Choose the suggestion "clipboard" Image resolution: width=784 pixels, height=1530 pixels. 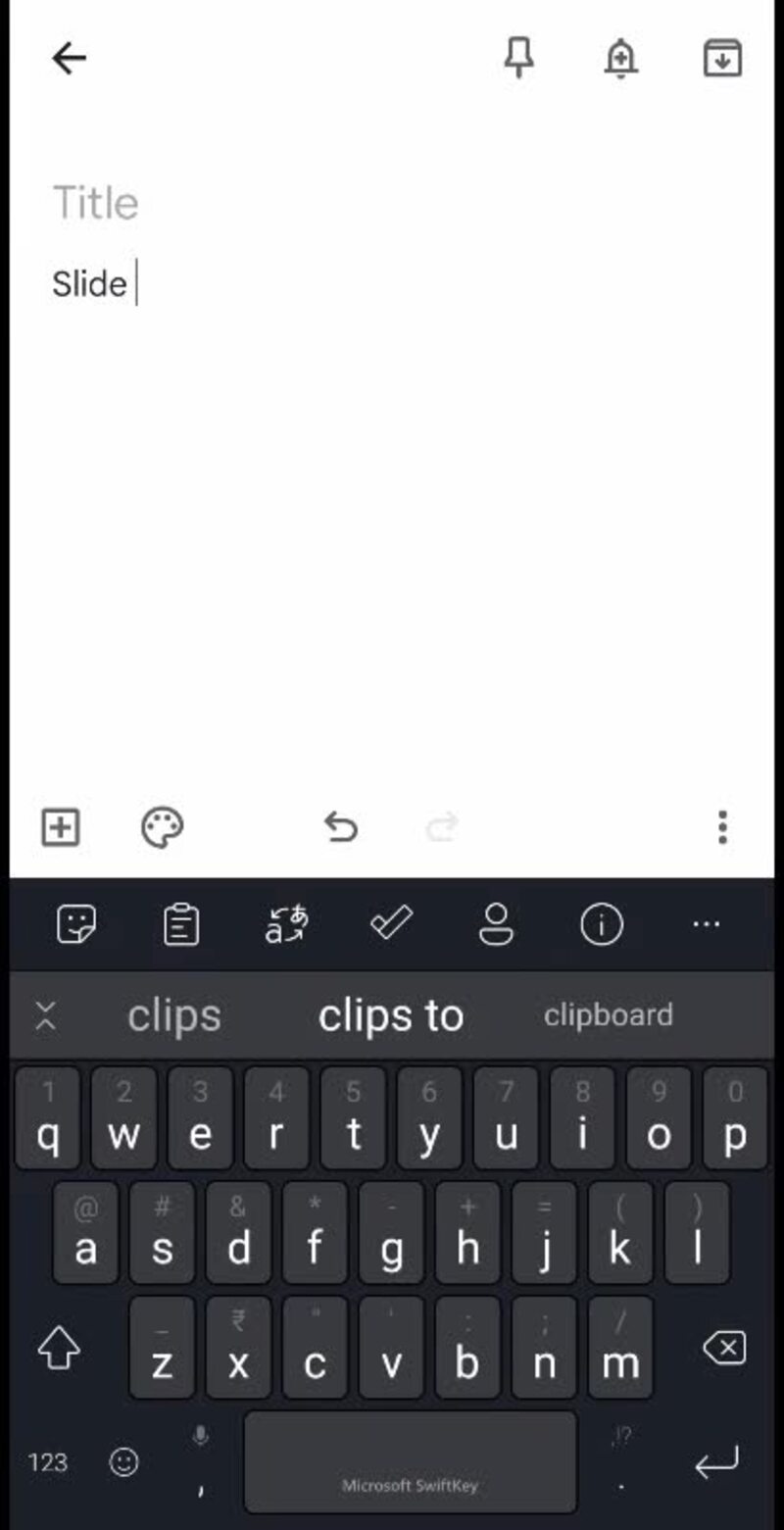coord(609,1015)
